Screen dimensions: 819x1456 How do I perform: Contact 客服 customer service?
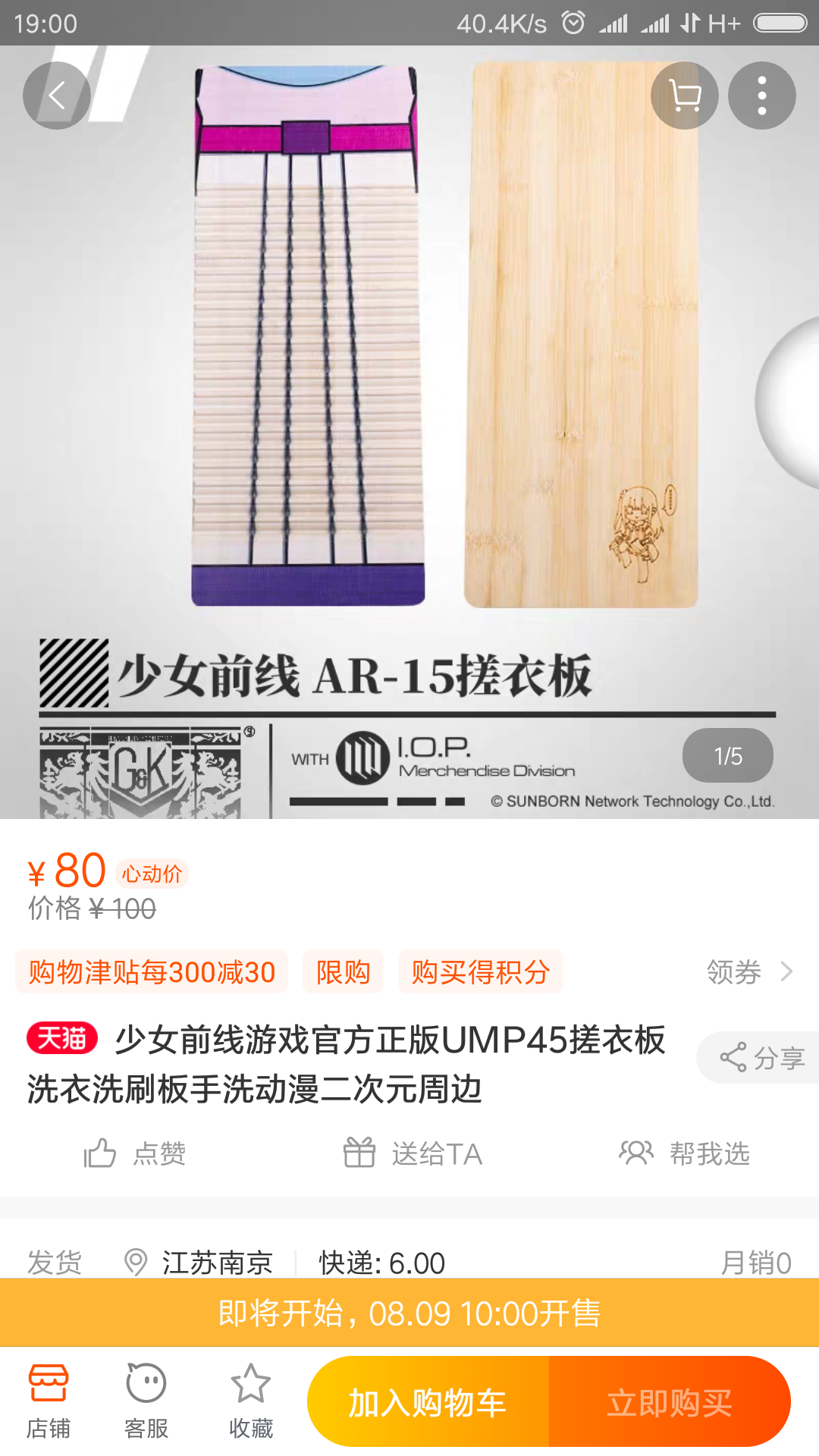[146, 1401]
